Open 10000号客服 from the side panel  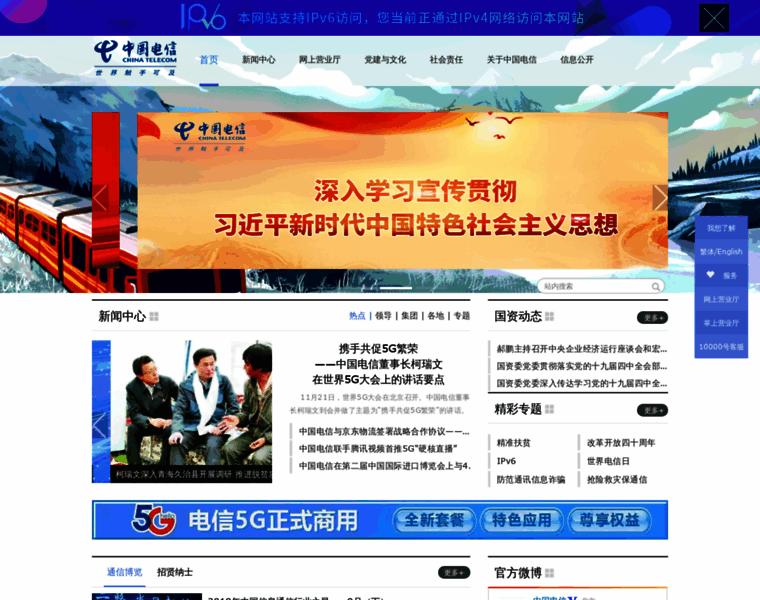click(x=721, y=347)
